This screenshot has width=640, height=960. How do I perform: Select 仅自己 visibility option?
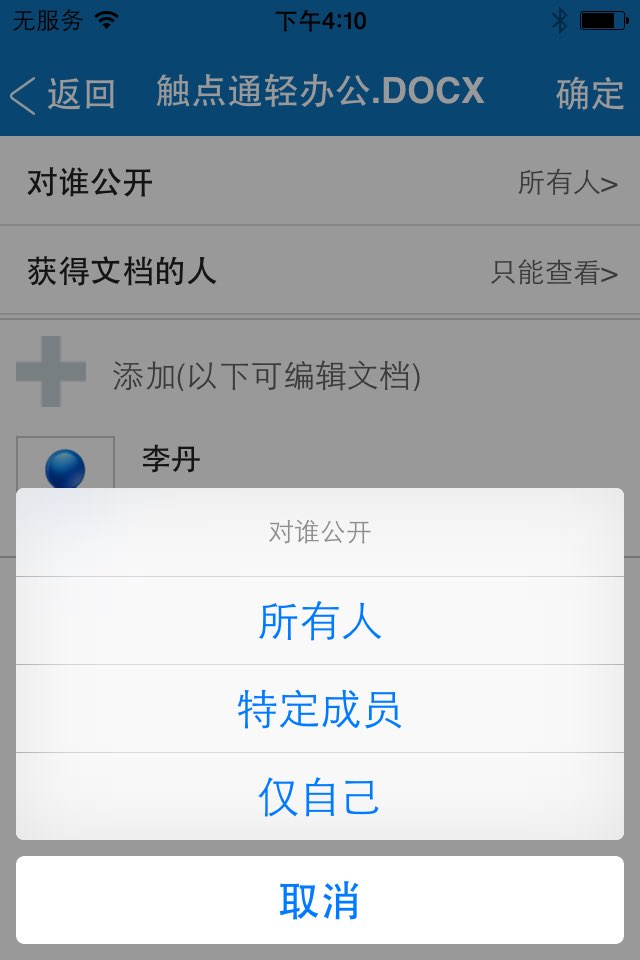click(320, 797)
